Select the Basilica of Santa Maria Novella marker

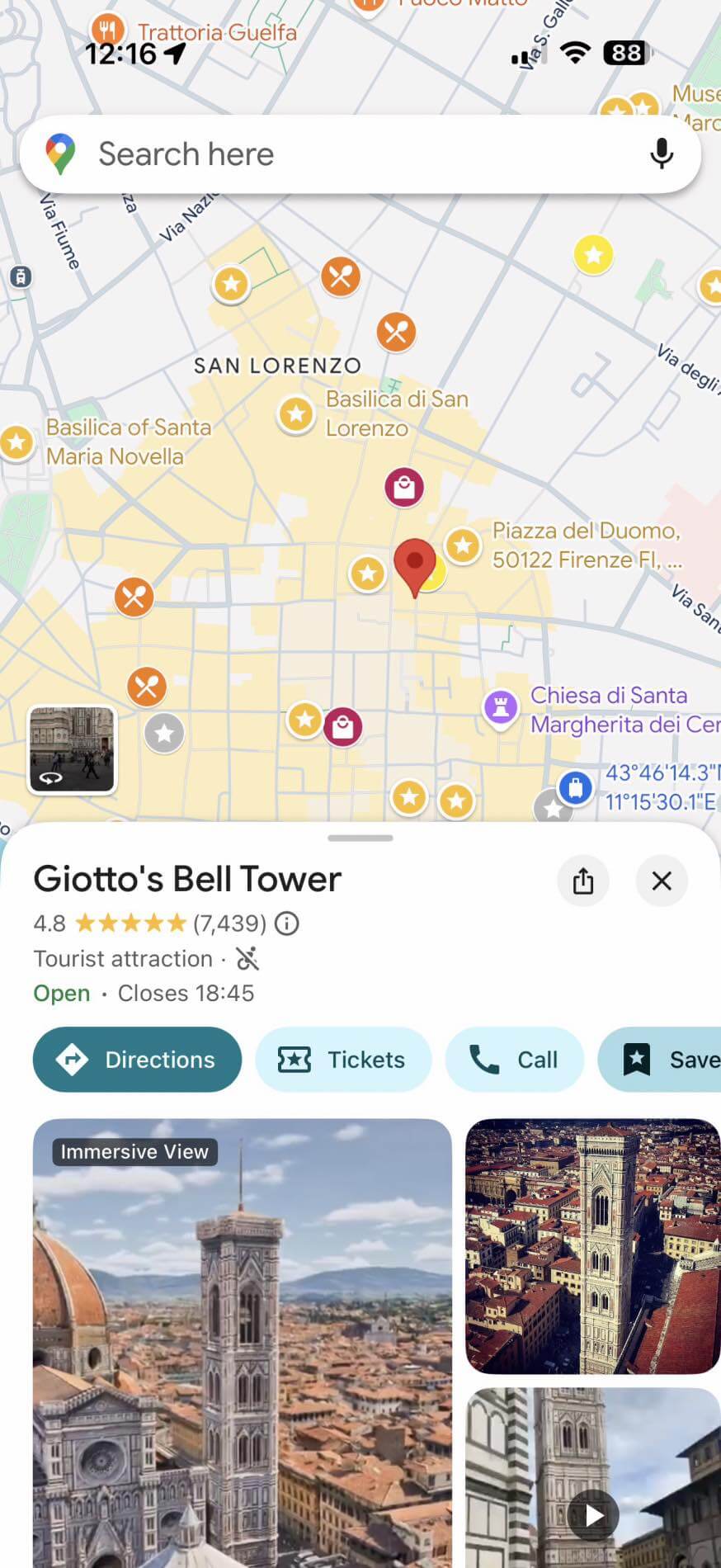coord(16,442)
